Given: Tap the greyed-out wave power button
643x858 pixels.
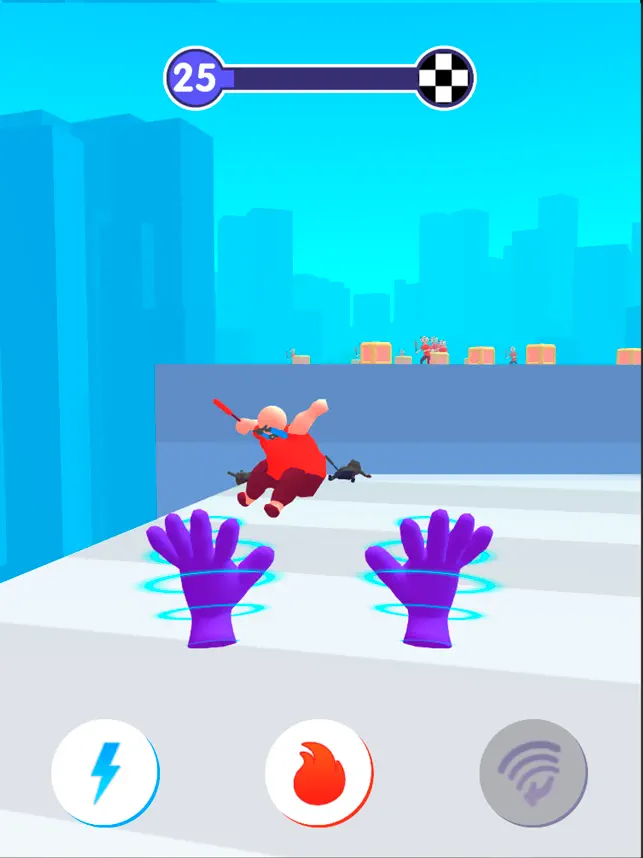Looking at the screenshot, I should [x=533, y=772].
